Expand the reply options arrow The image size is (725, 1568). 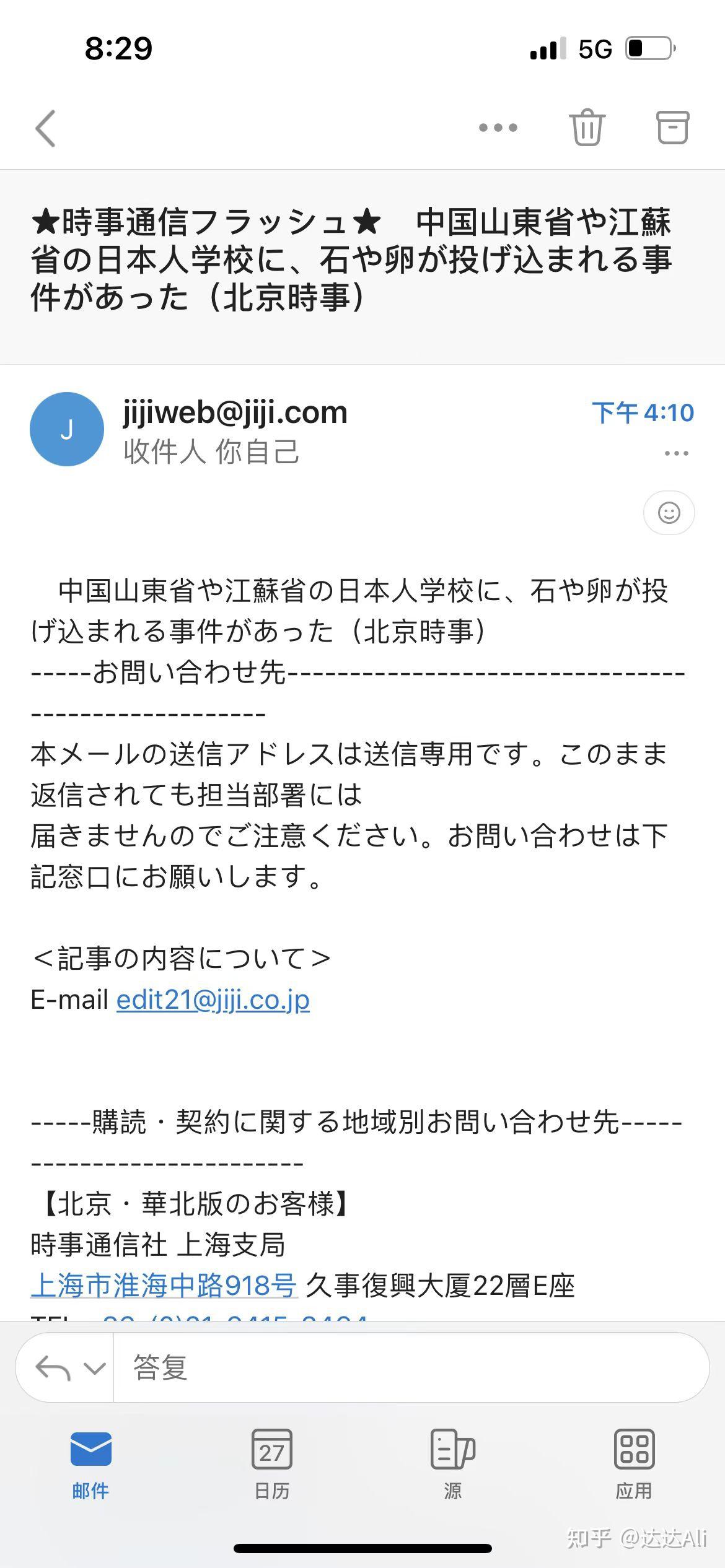(x=94, y=1367)
